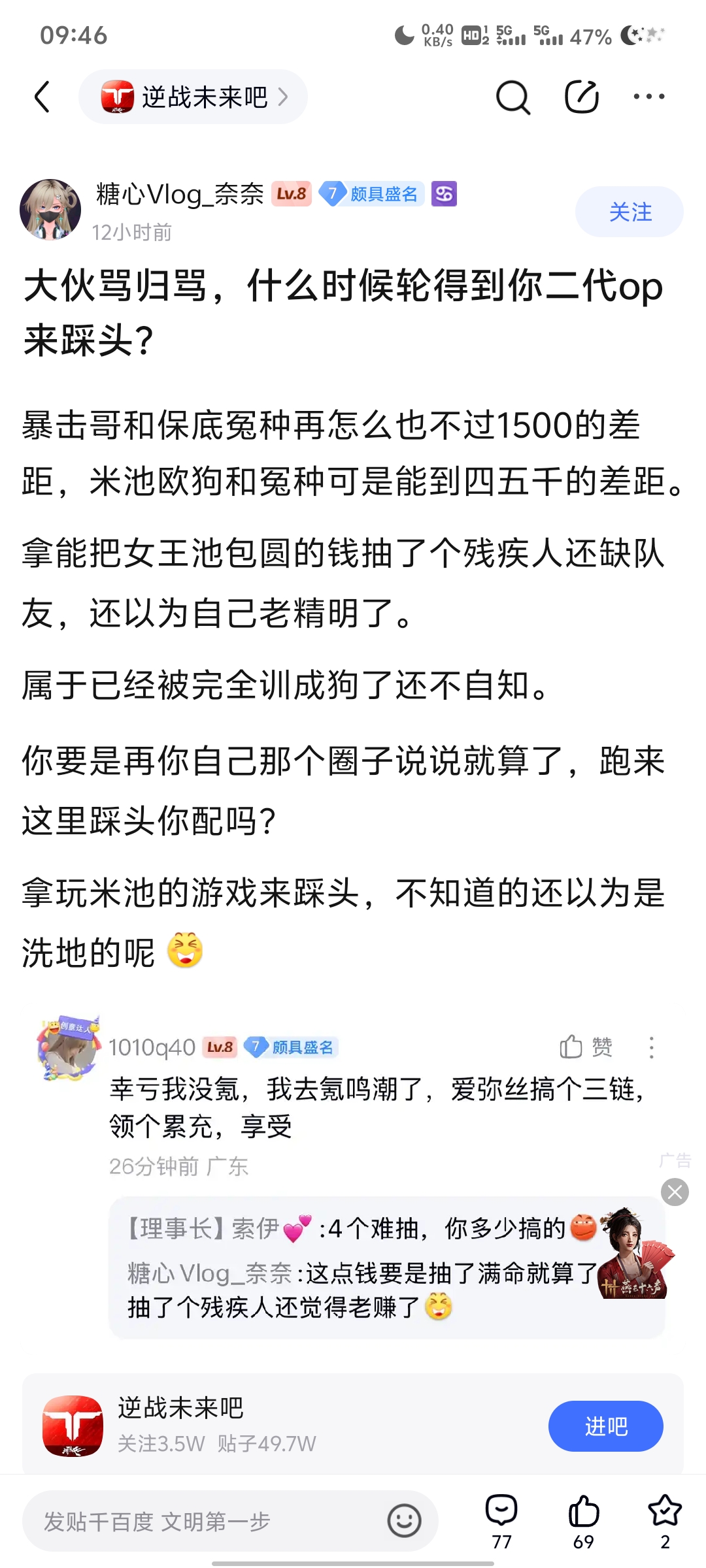Viewport: 706px width, 1568px height.
Task: Open the three-dot overflow menu
Action: [x=649, y=97]
